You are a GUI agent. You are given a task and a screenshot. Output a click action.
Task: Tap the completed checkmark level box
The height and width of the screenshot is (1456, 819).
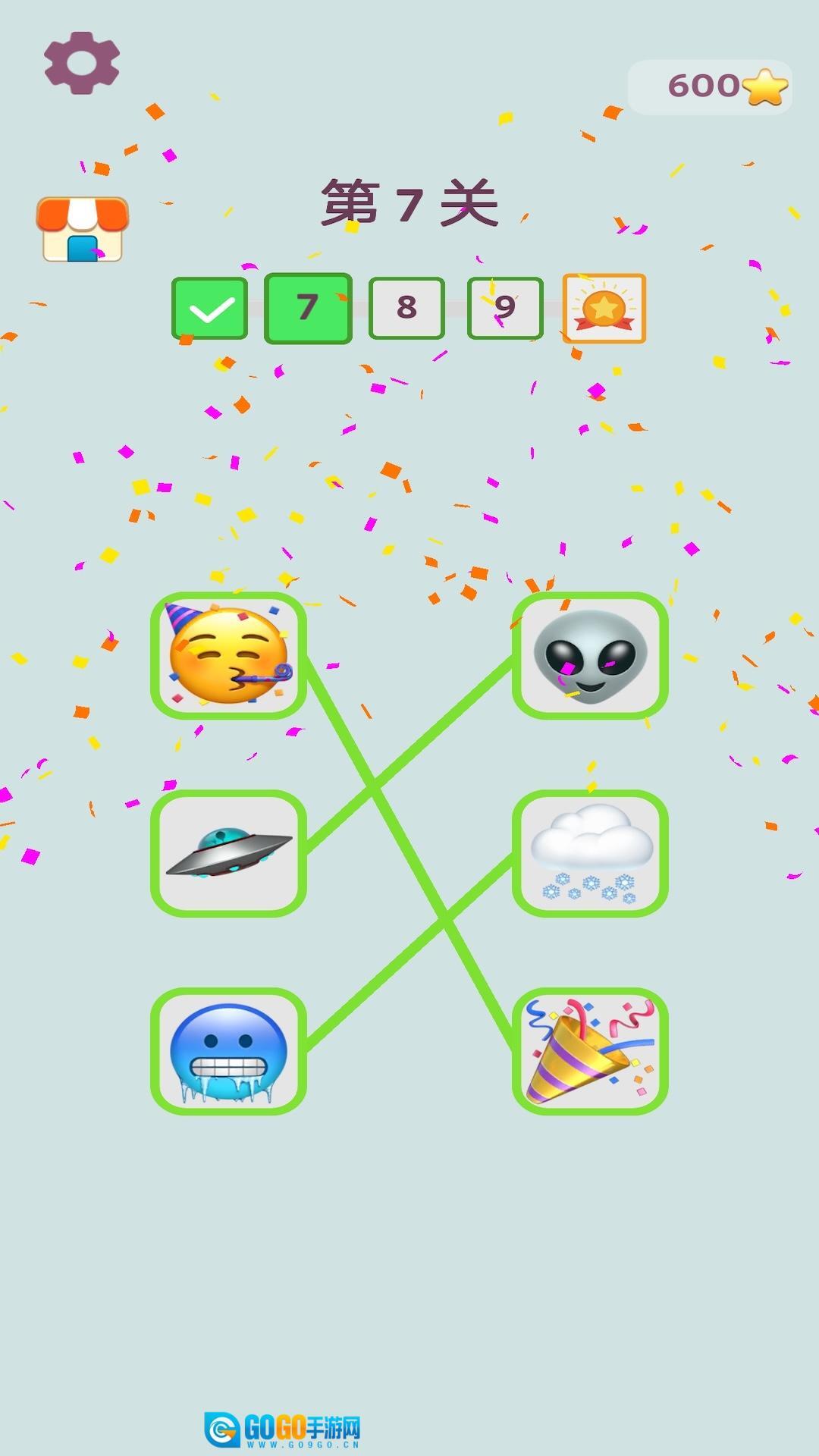pos(209,308)
